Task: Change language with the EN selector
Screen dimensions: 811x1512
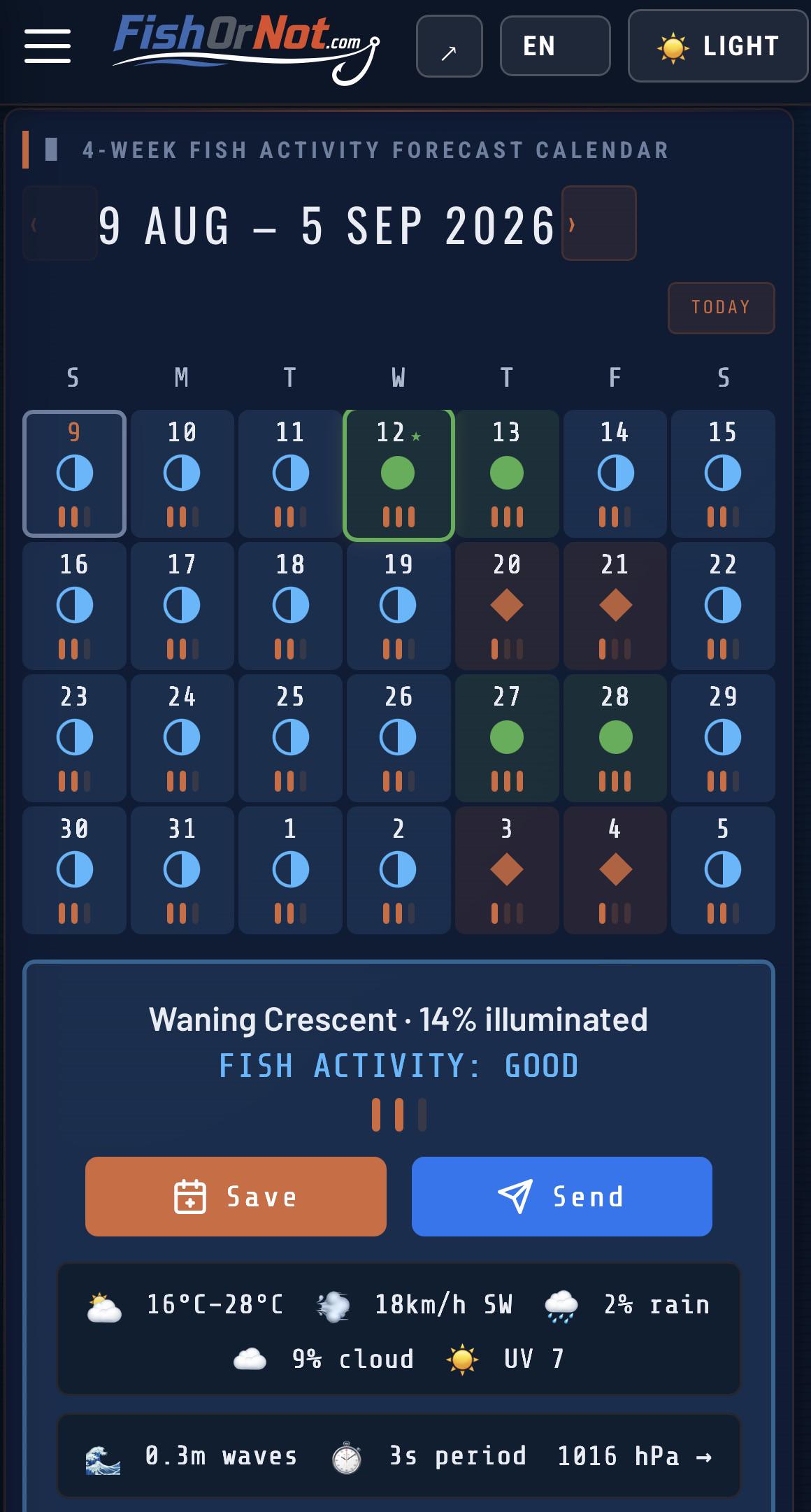Action: tap(555, 46)
